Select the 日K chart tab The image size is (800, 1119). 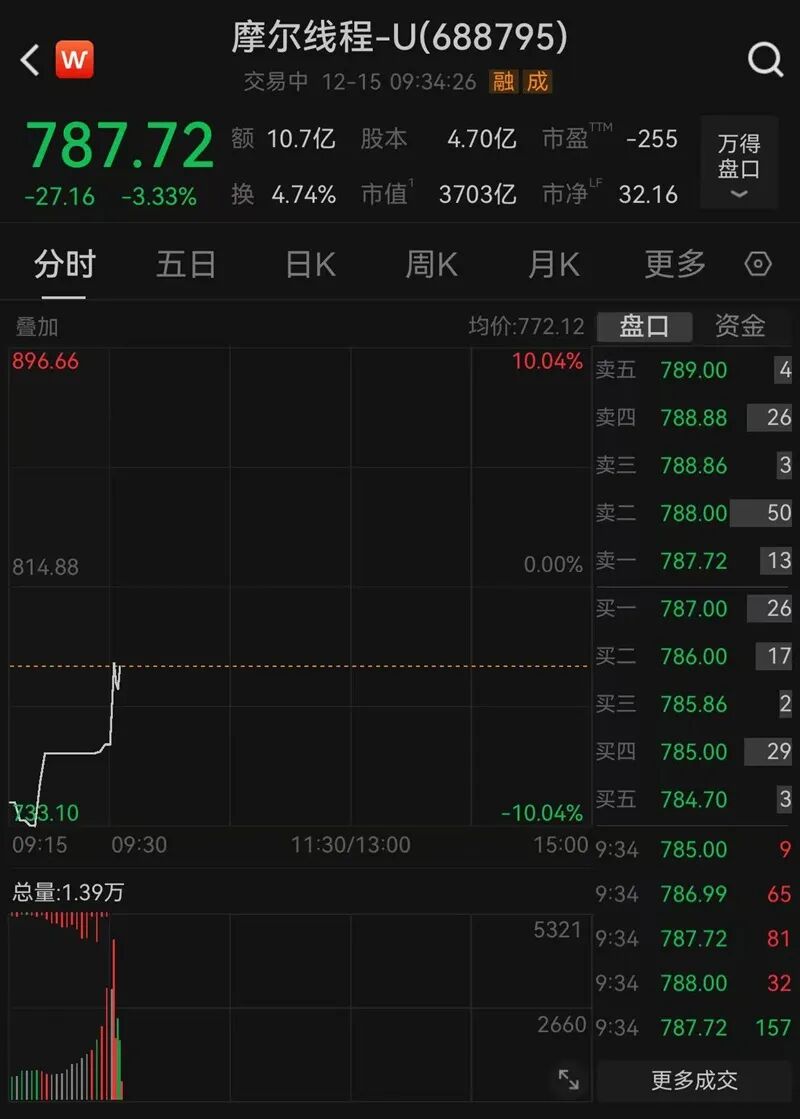coord(310,265)
